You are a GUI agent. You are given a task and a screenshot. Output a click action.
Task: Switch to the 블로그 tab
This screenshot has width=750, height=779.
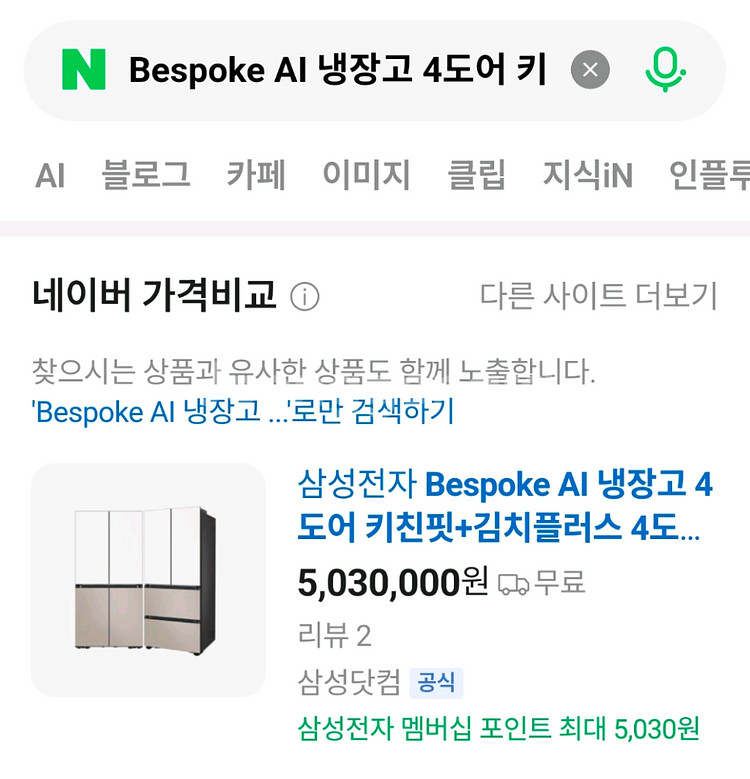pyautogui.click(x=146, y=174)
